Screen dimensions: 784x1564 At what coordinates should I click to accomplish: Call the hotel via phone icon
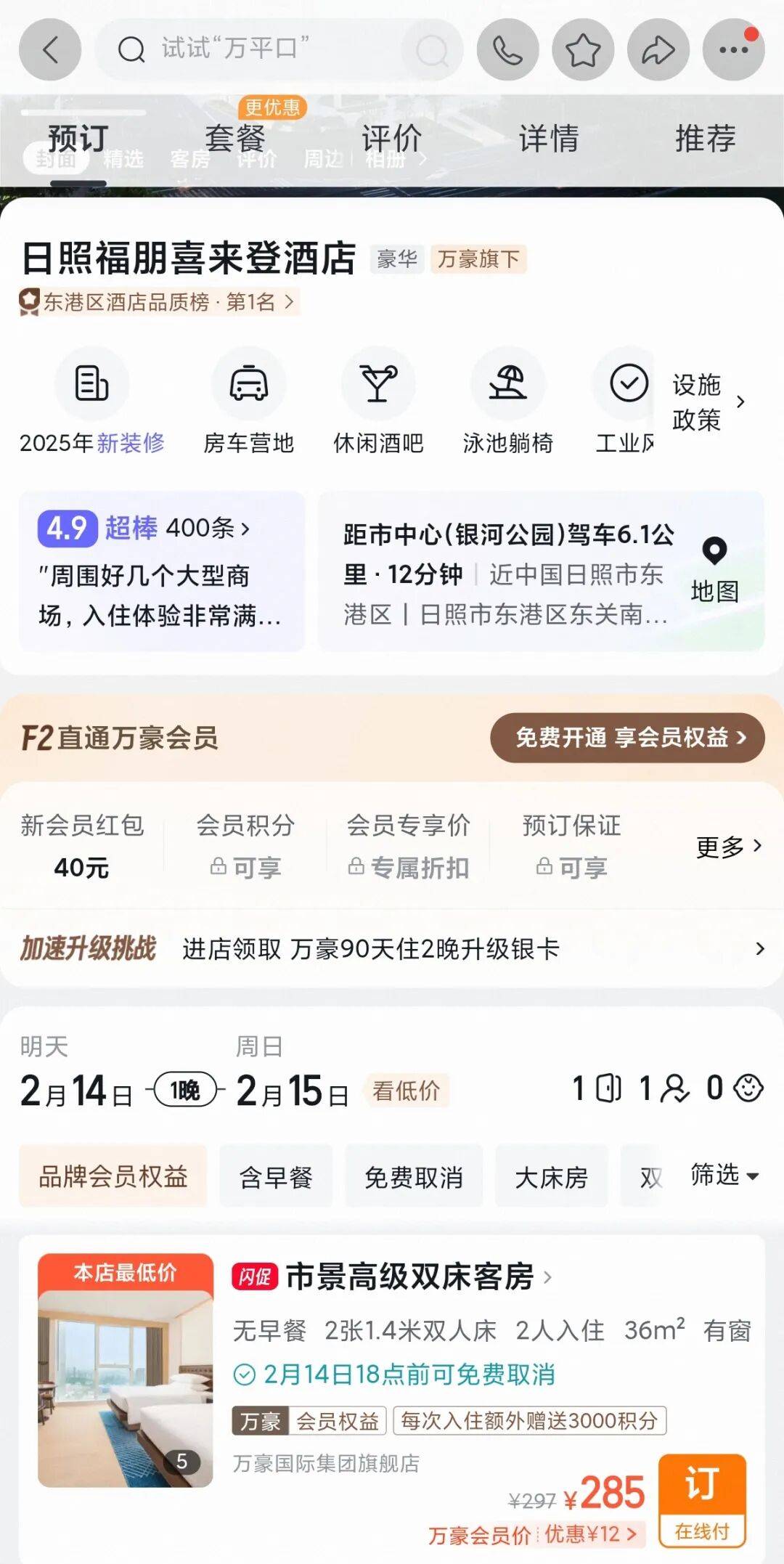pyautogui.click(x=507, y=50)
